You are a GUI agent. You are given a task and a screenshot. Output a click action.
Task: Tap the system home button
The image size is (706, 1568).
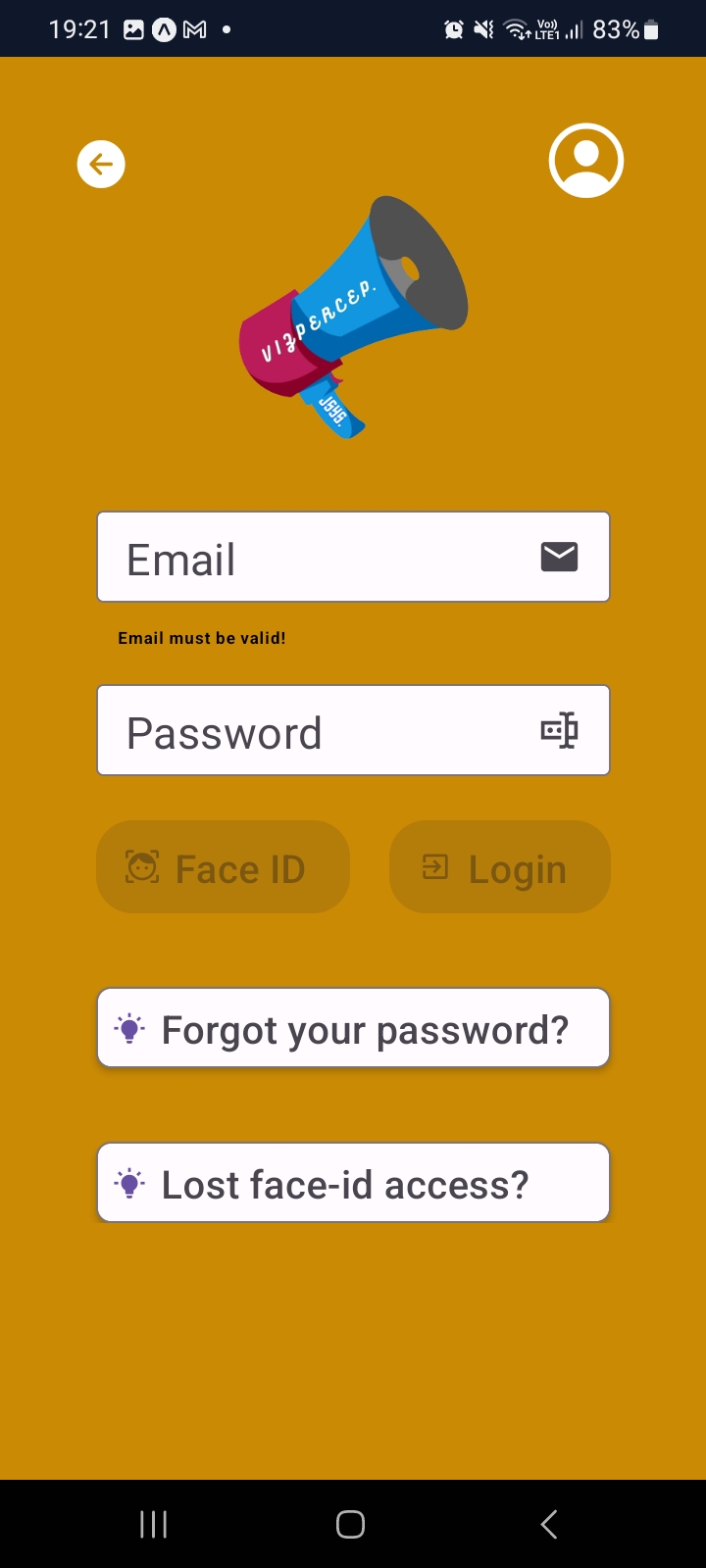tap(350, 1524)
